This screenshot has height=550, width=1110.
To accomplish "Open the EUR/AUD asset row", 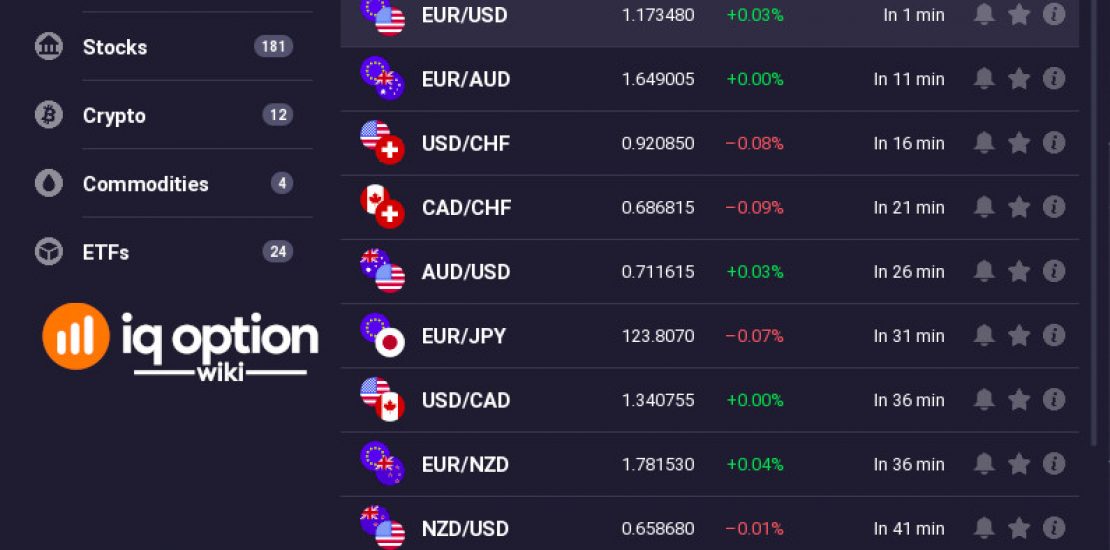I will click(466, 79).
